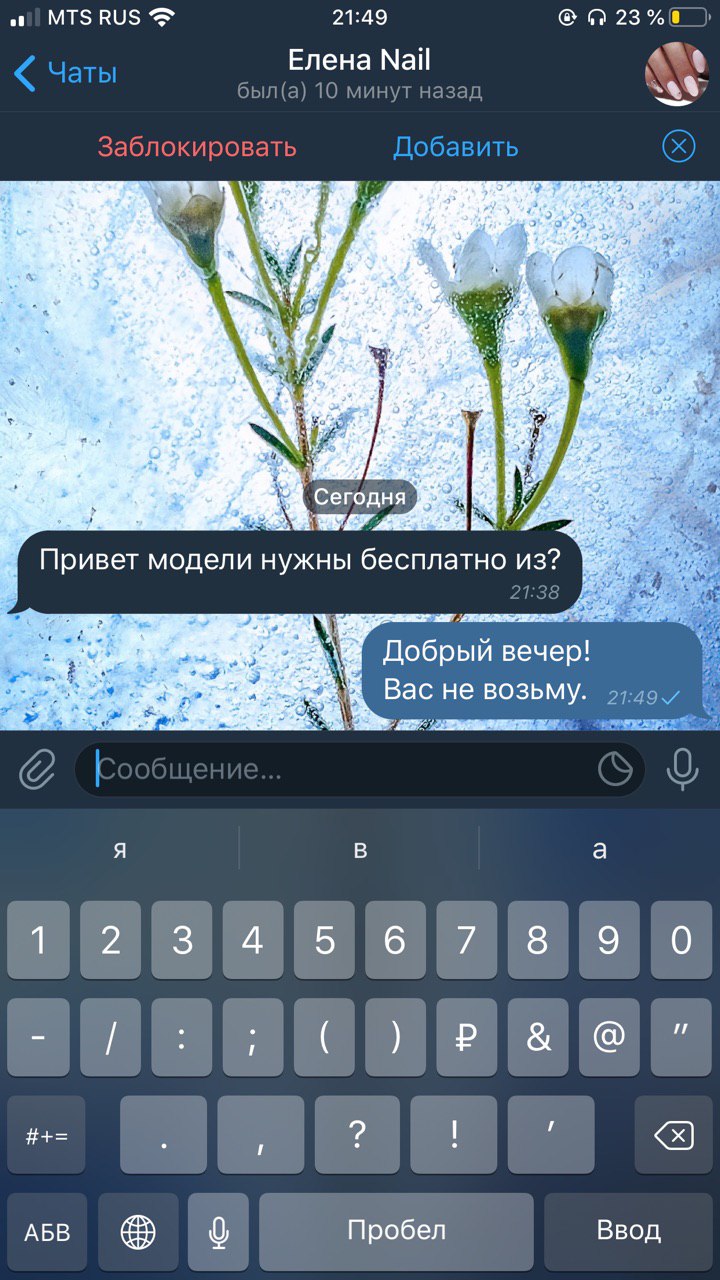
Task: Record a voice message with the microphone
Action: coord(683,769)
